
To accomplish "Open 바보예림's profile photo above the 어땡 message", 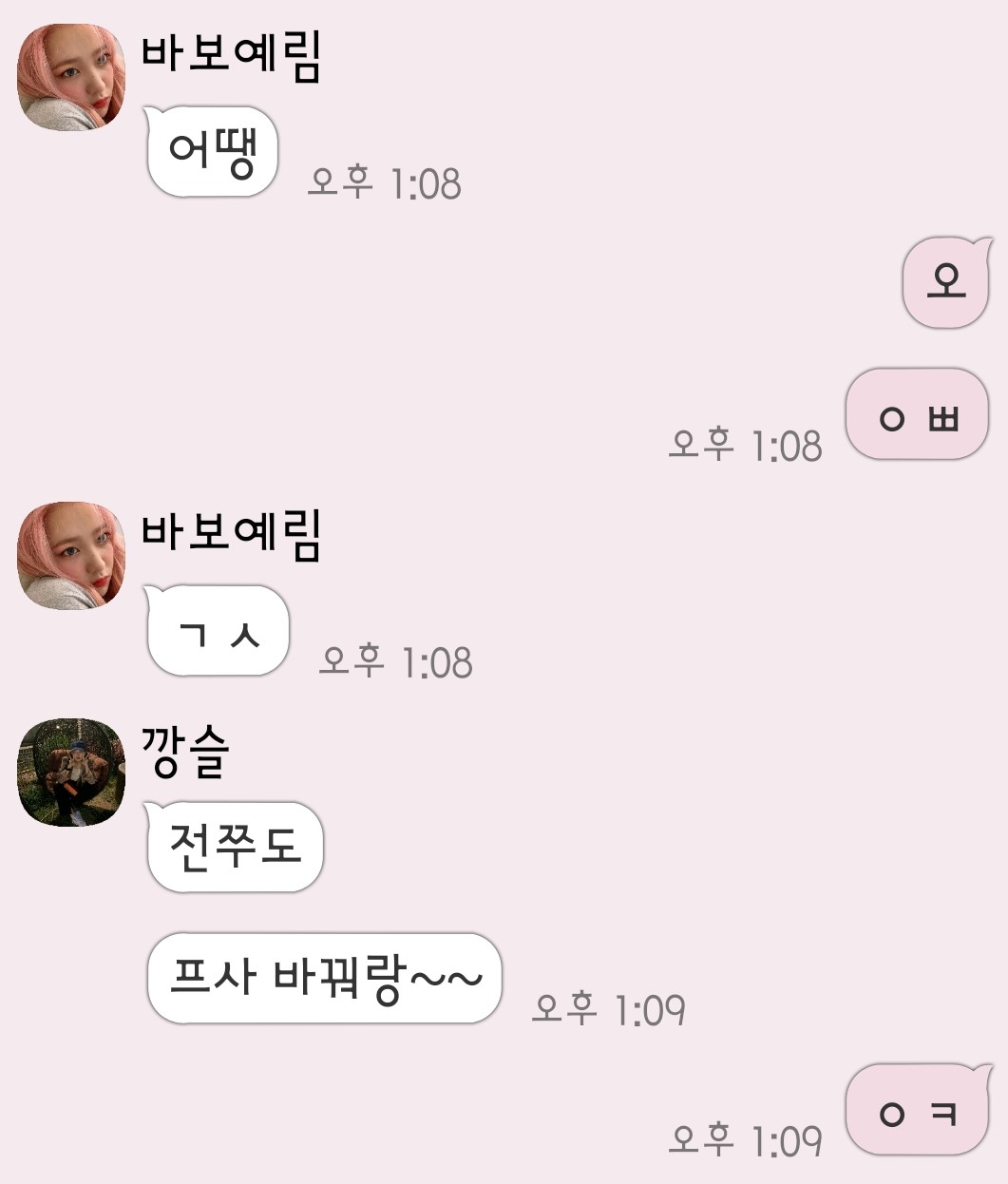I will pos(71,78).
